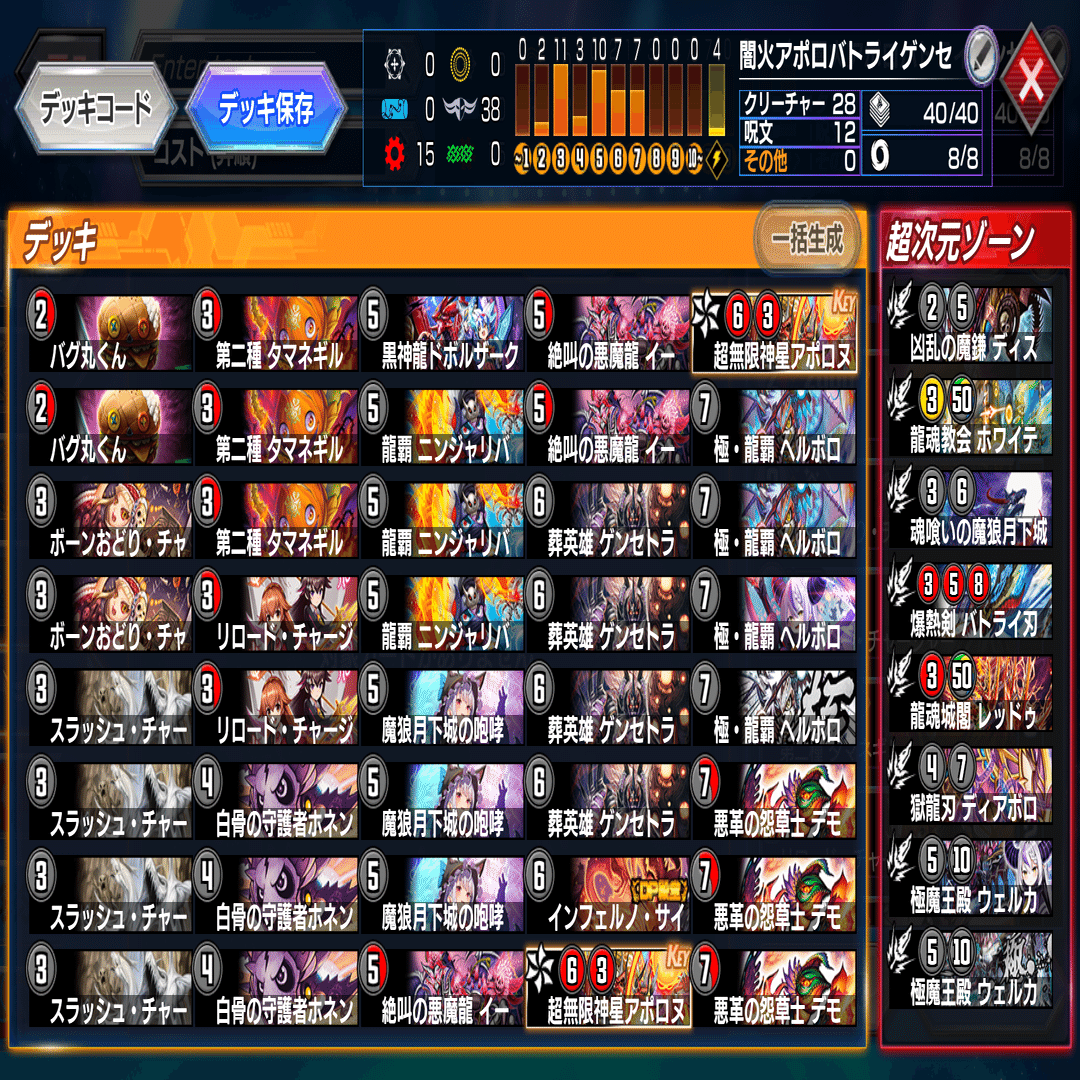The image size is (1080, 1080).
Task: Open the デッキコード deck code button
Action: 95,108
